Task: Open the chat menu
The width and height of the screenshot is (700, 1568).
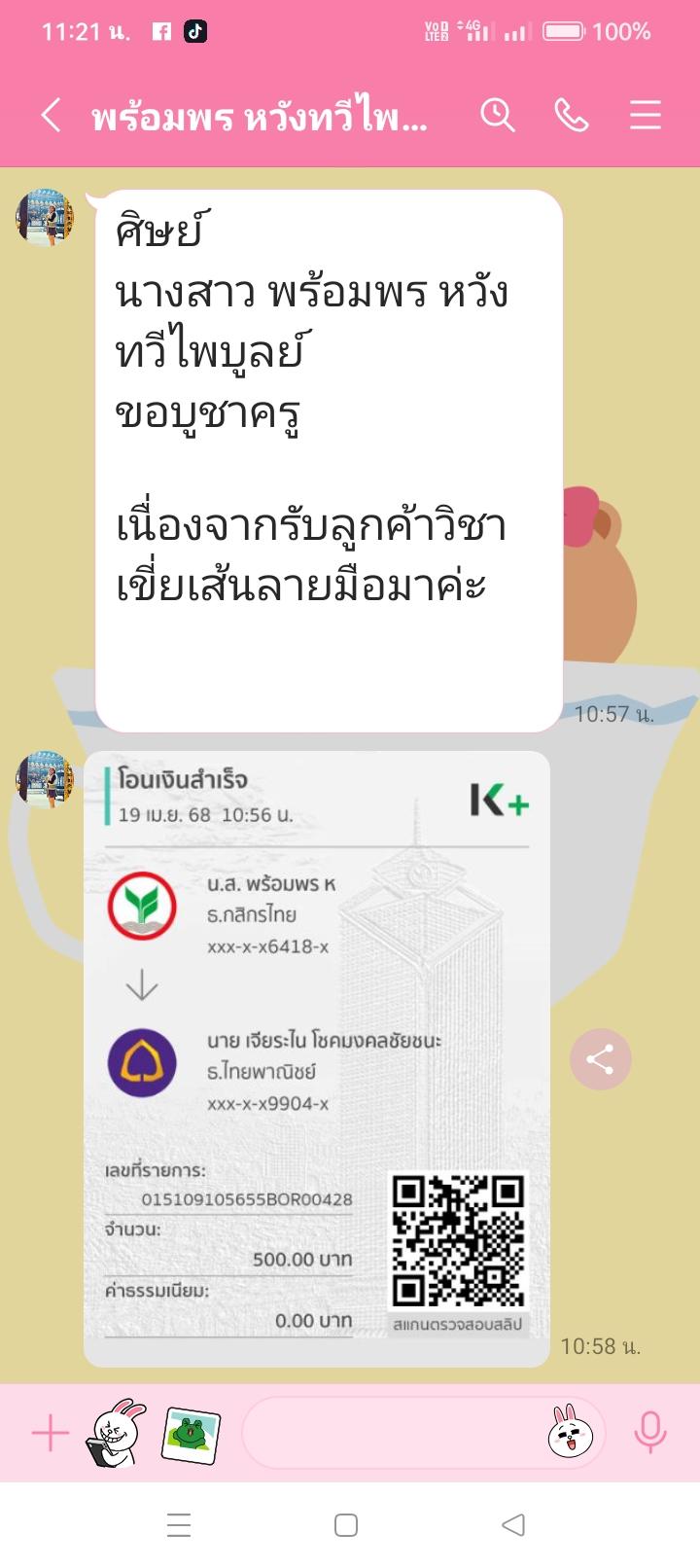Action: [x=645, y=116]
